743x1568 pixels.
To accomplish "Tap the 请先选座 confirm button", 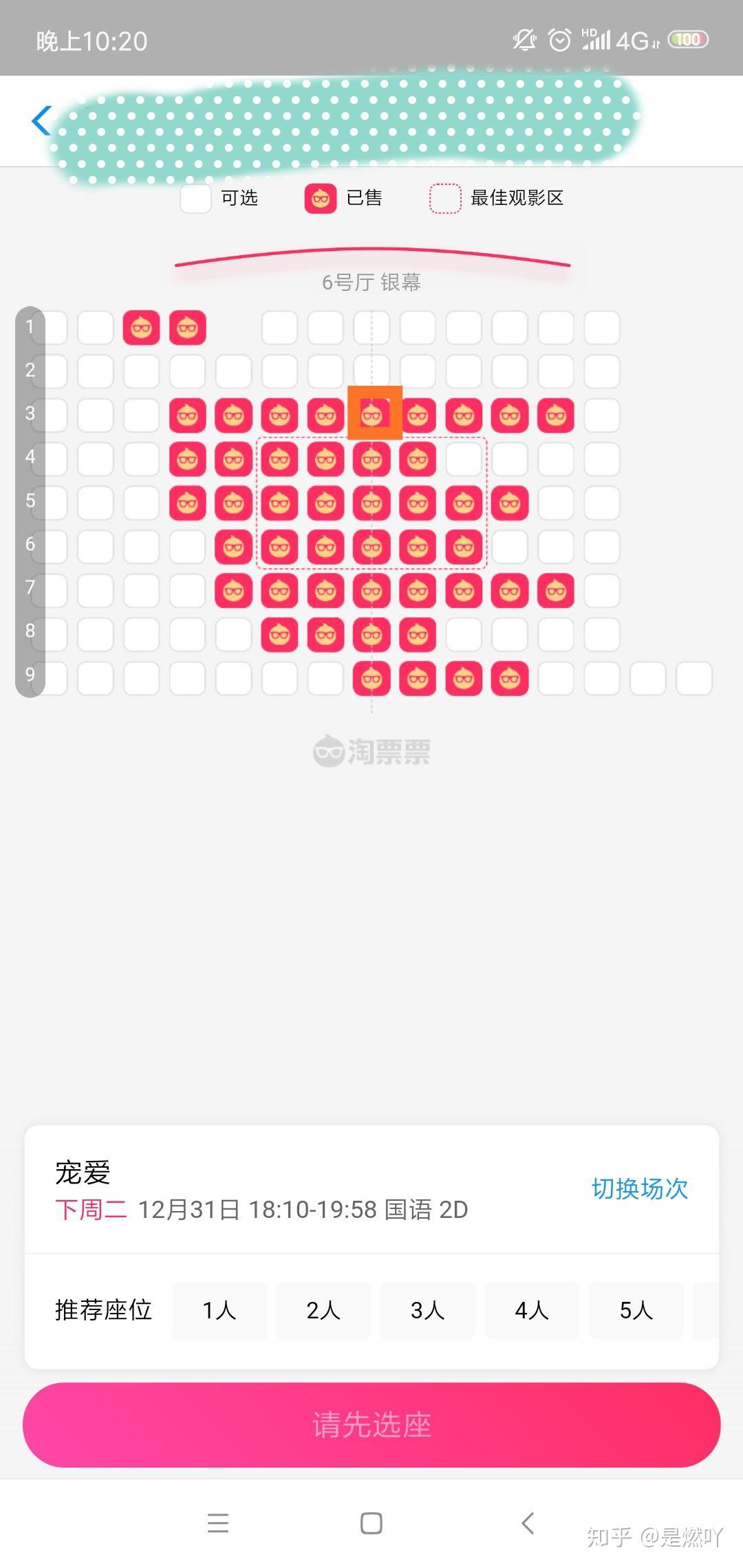I will [x=371, y=1424].
